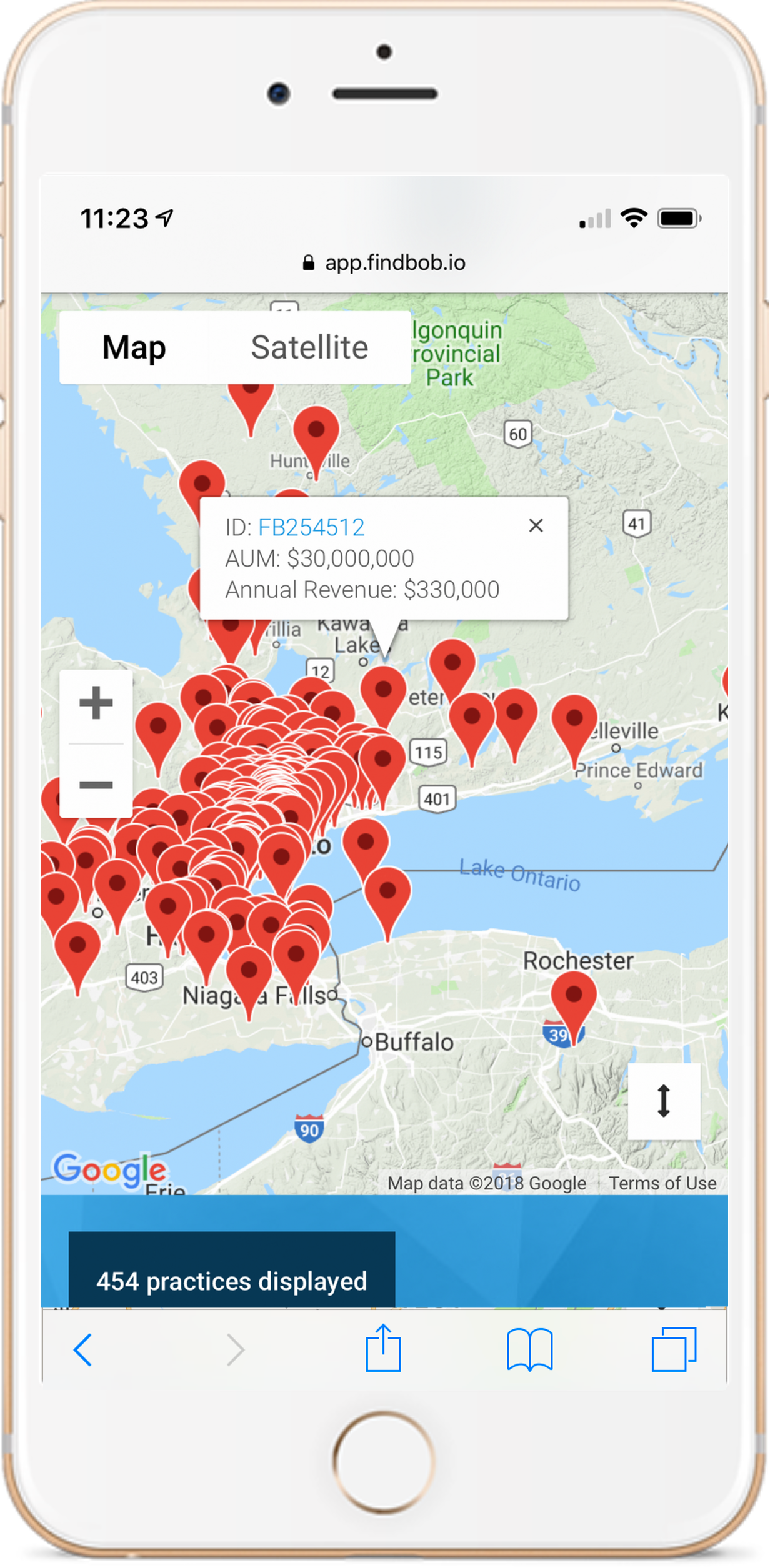Open Safari bookmarks
The height and width of the screenshot is (1568, 770).
(529, 1349)
